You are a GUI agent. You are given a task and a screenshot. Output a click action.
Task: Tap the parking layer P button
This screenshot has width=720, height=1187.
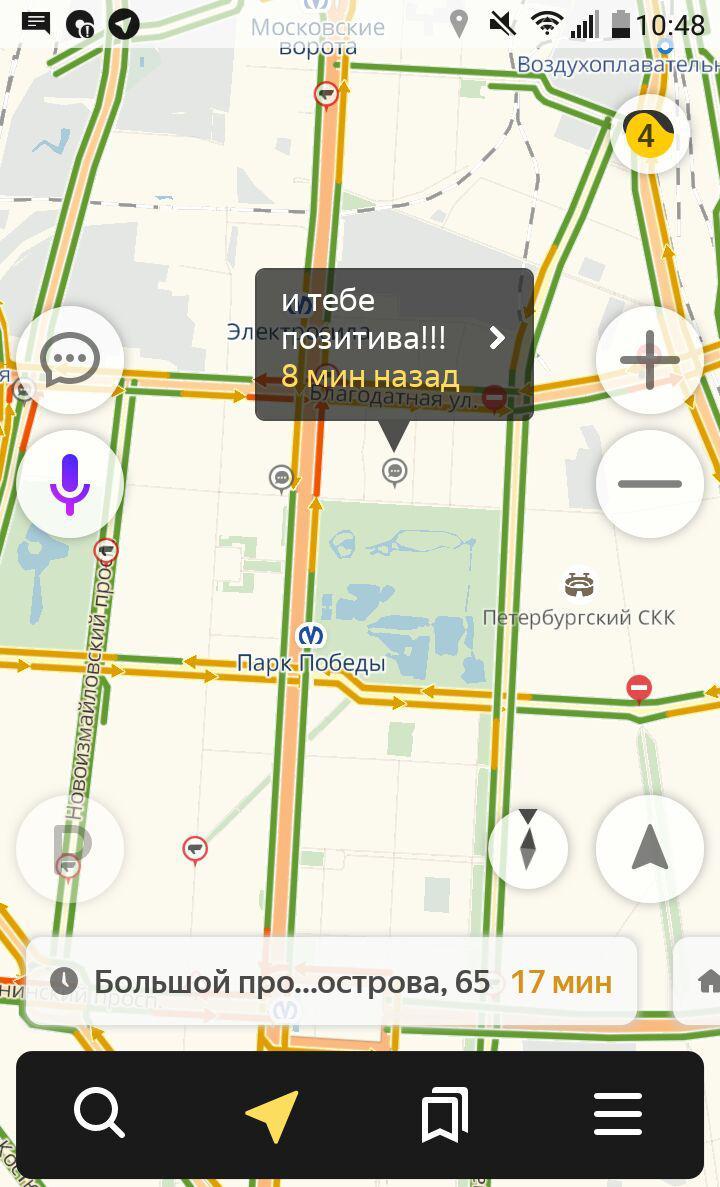pos(70,849)
